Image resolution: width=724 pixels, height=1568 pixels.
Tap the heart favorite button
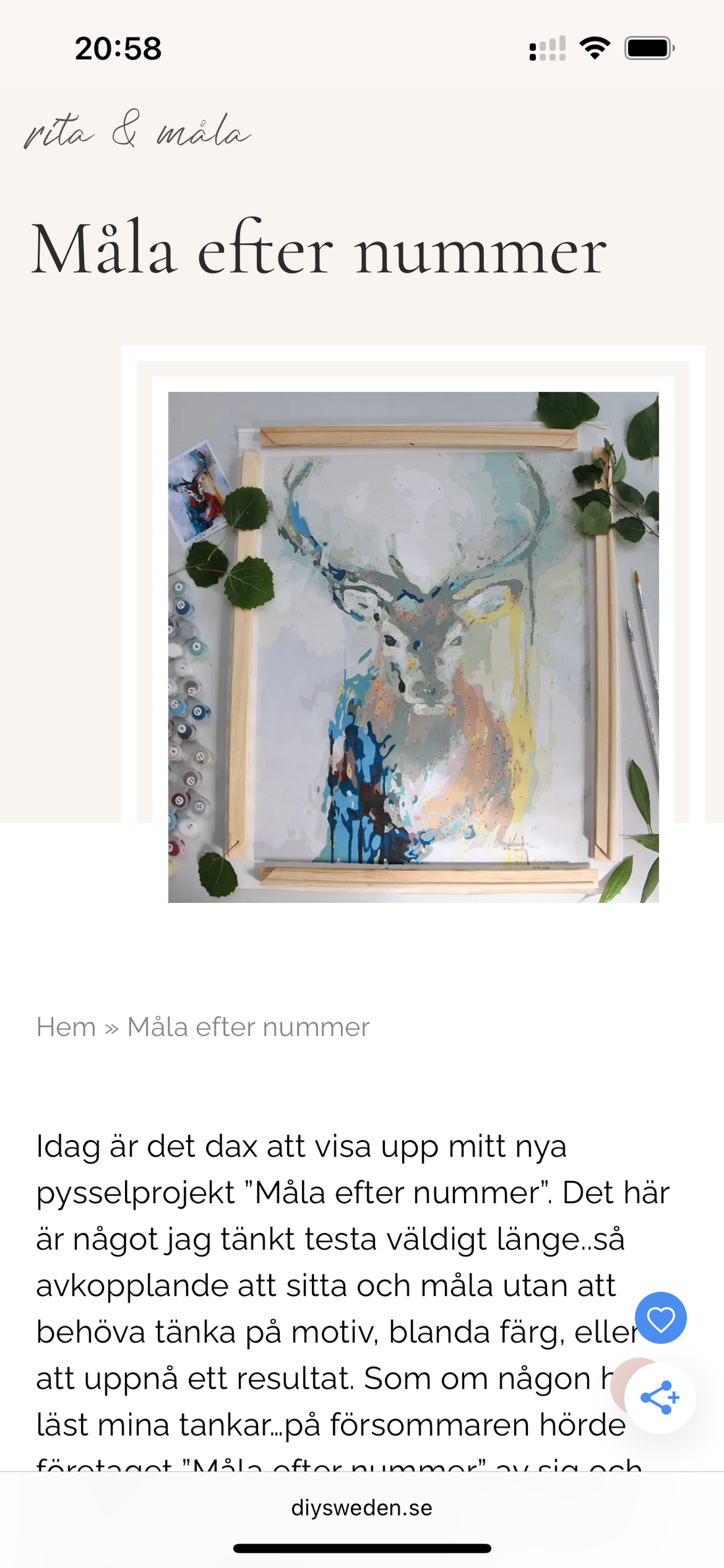coord(661,1318)
